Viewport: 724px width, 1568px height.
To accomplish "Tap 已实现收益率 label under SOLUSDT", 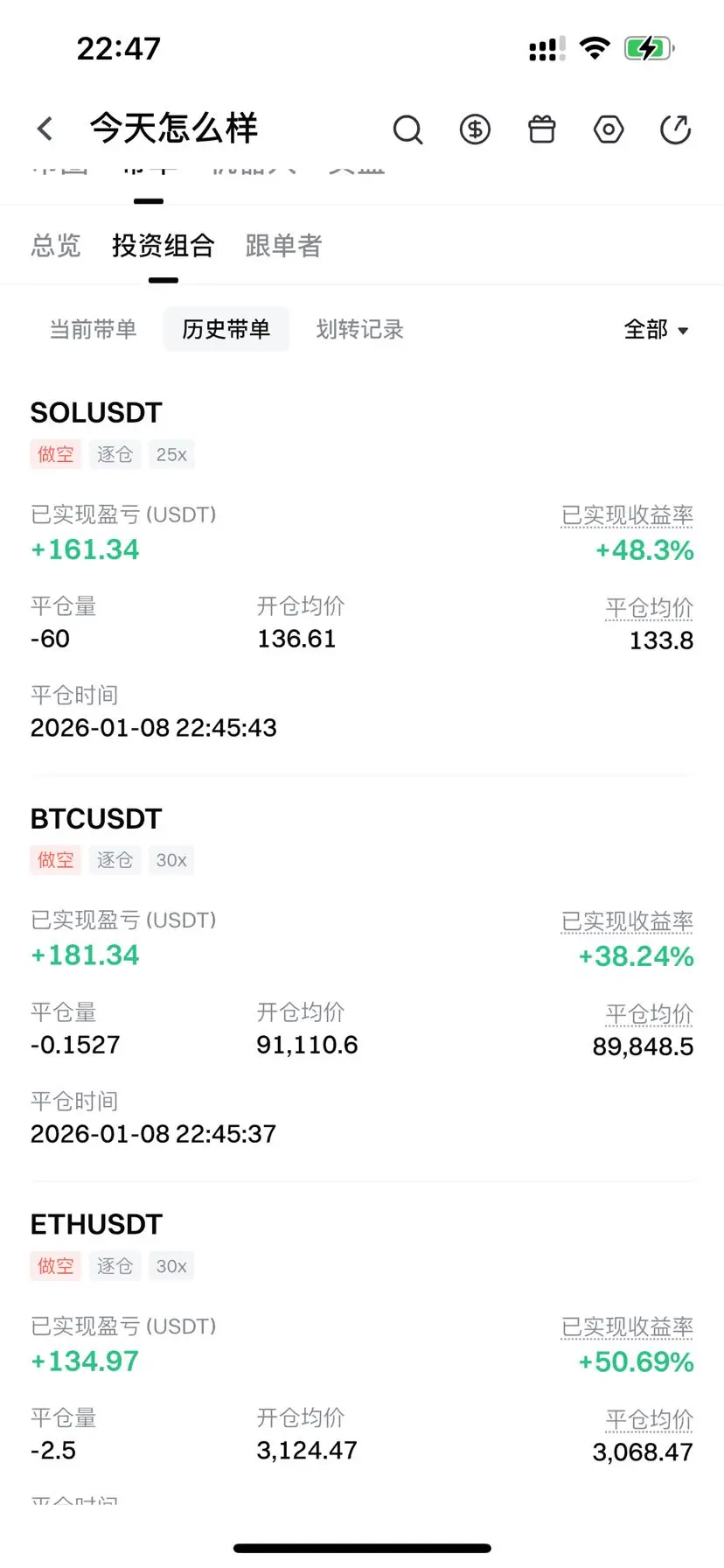I will 627,515.
